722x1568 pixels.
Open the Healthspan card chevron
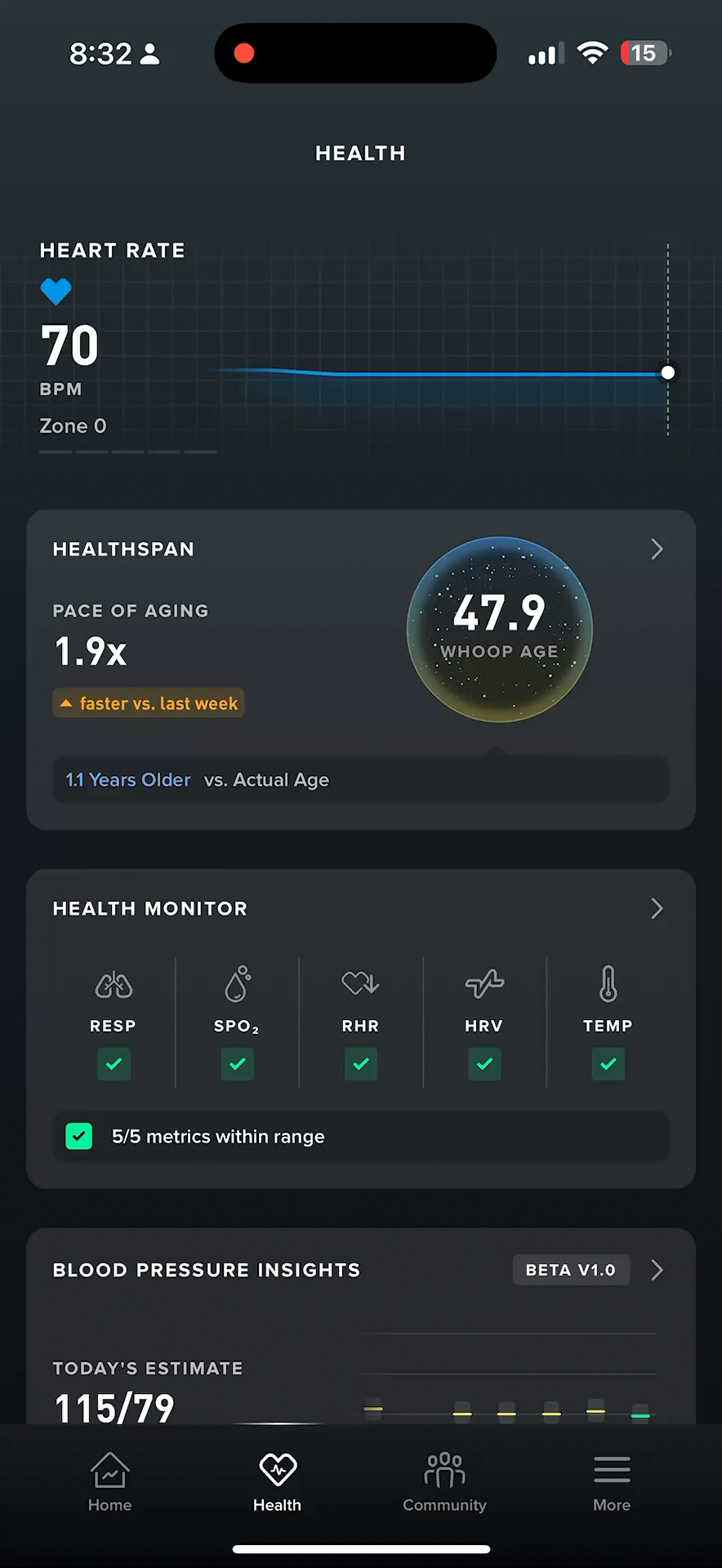tap(657, 549)
